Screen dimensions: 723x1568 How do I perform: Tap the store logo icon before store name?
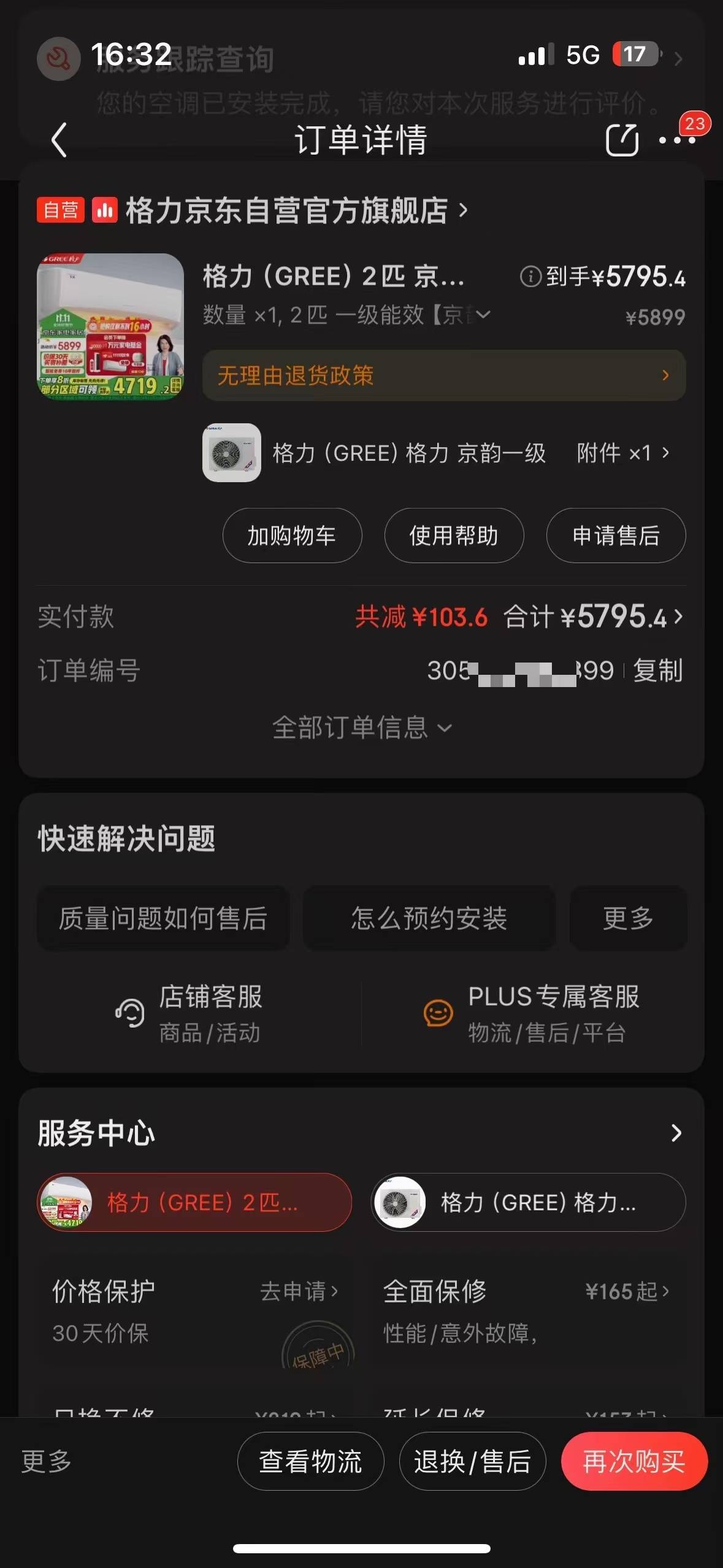tap(104, 210)
